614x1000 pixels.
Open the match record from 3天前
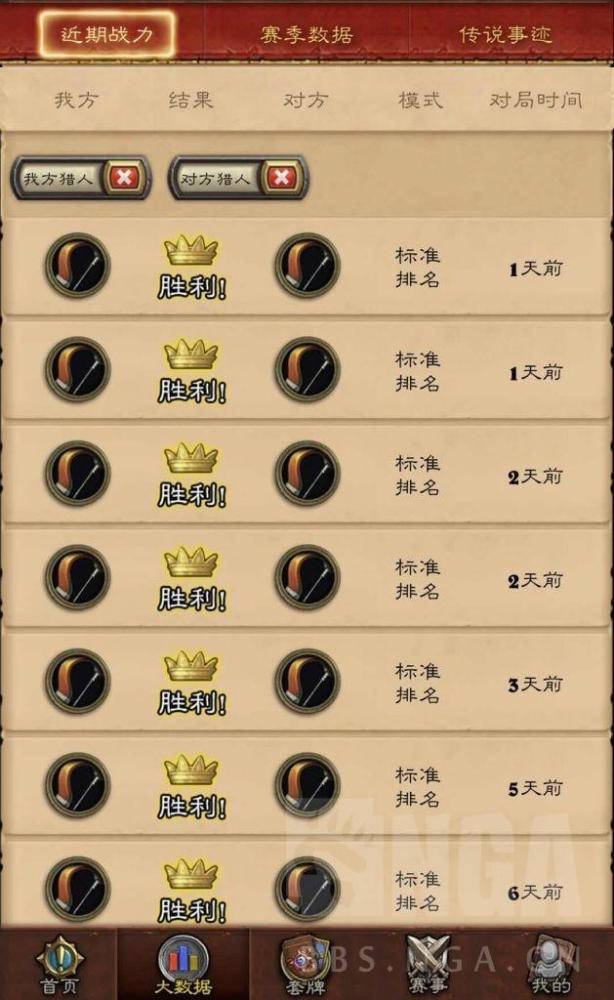(x=307, y=682)
